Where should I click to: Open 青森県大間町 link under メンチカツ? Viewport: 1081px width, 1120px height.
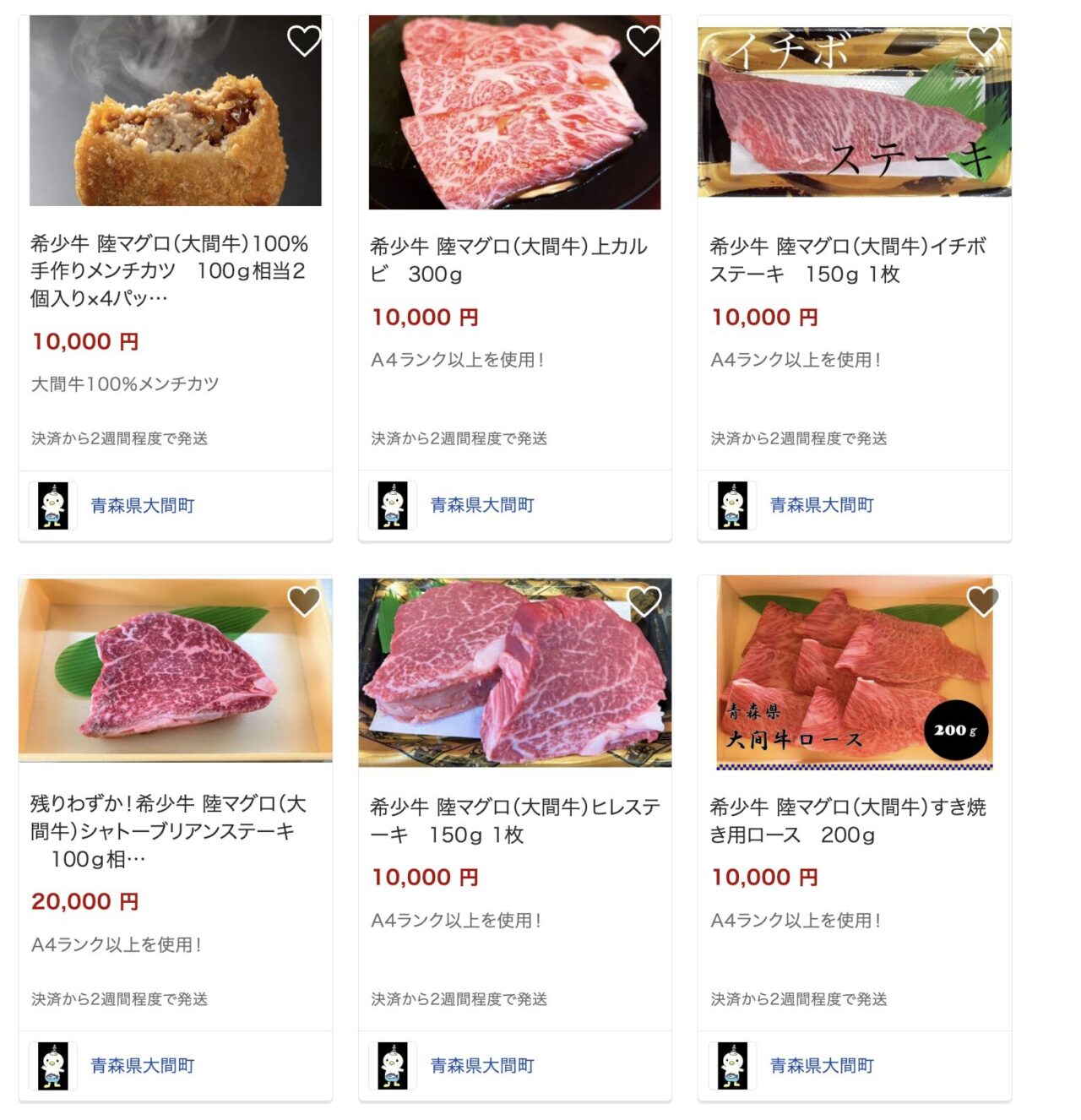click(143, 506)
